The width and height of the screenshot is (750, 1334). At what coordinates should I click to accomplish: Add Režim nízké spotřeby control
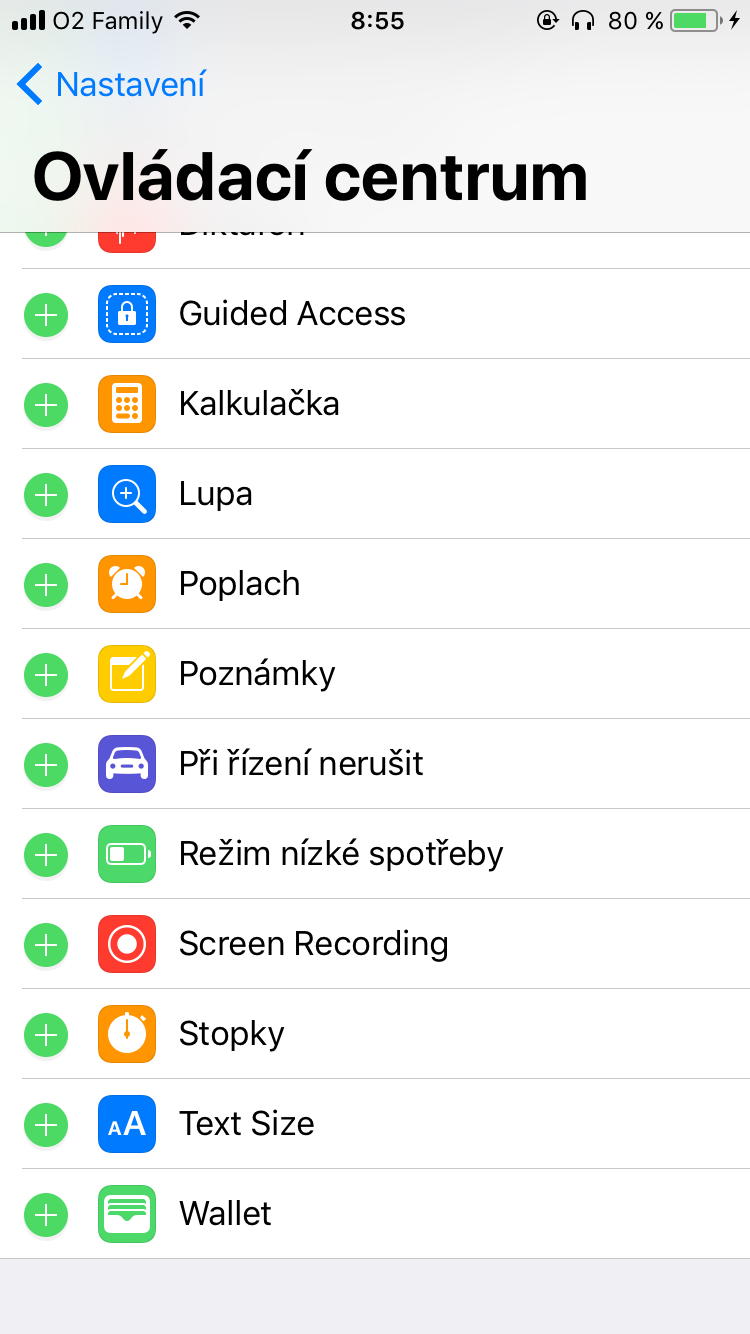pyautogui.click(x=45, y=855)
